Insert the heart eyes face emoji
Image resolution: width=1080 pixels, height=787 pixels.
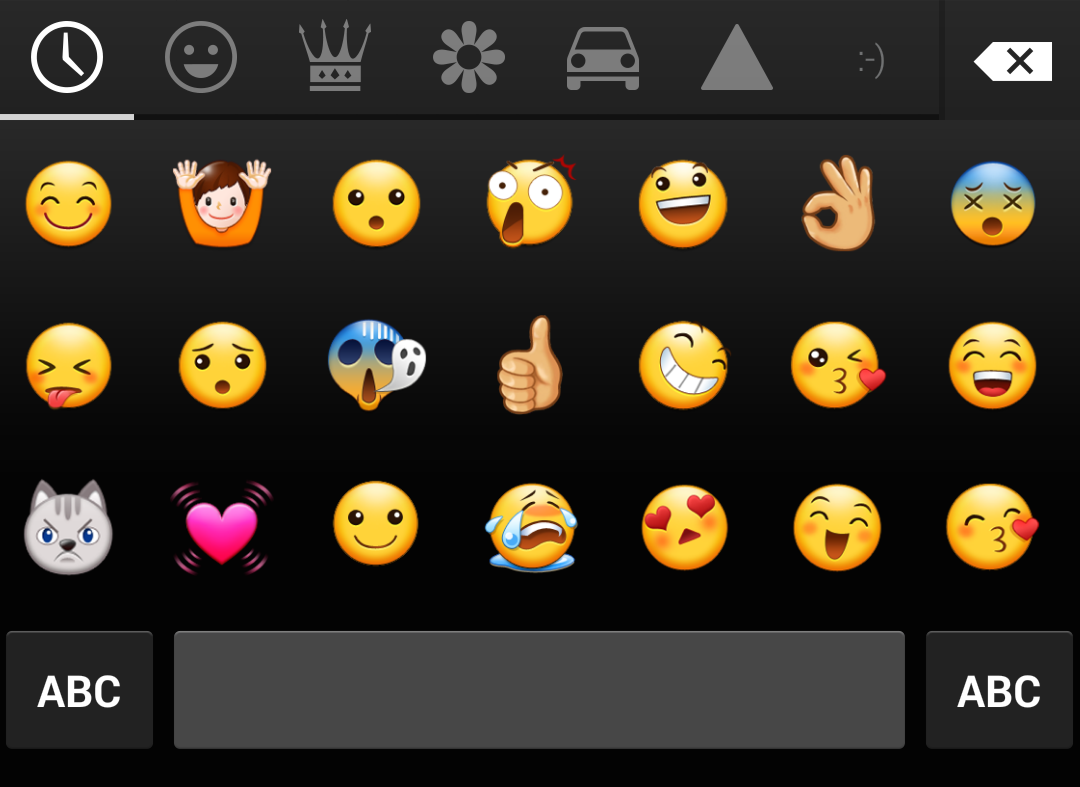click(x=684, y=527)
